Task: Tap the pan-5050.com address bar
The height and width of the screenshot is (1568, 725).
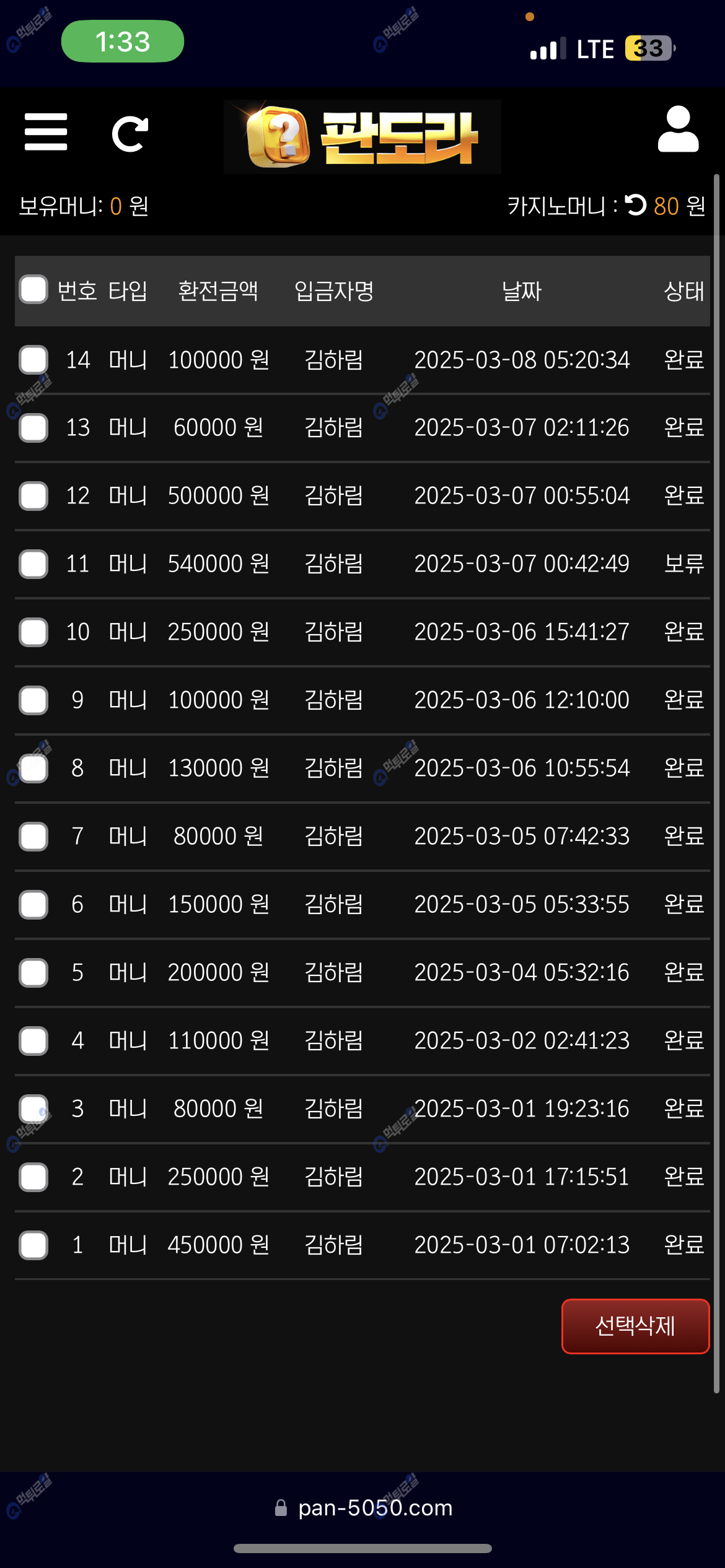Action: 375,1507
